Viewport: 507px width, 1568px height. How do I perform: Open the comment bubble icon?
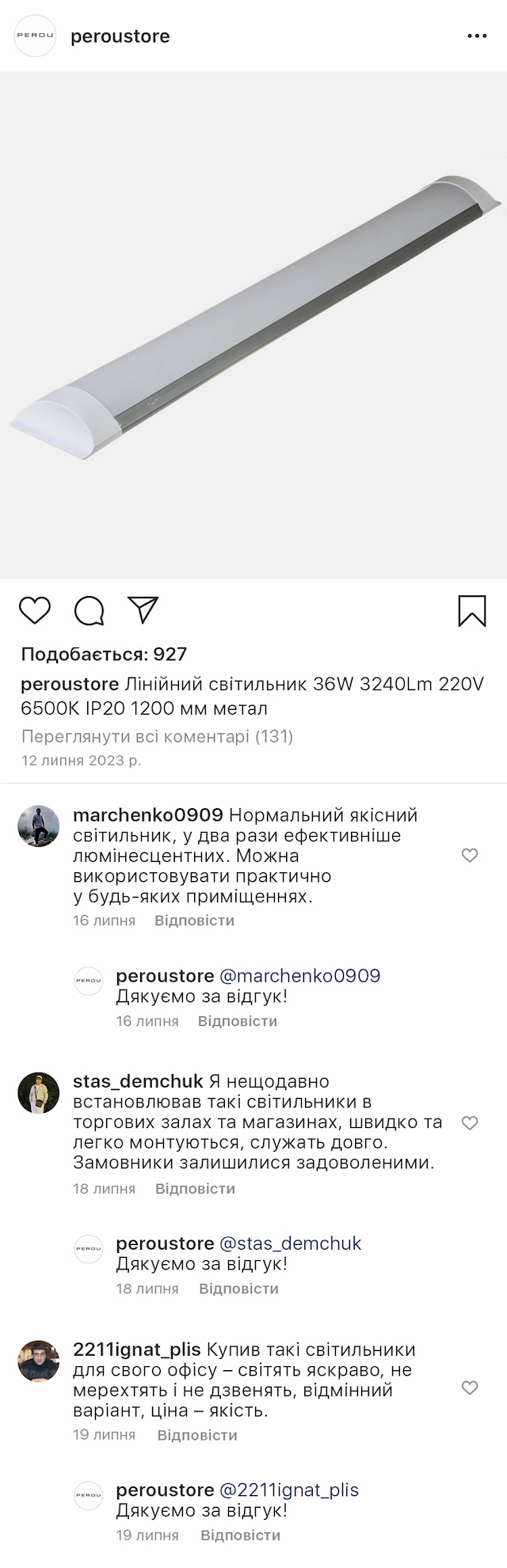(90, 610)
